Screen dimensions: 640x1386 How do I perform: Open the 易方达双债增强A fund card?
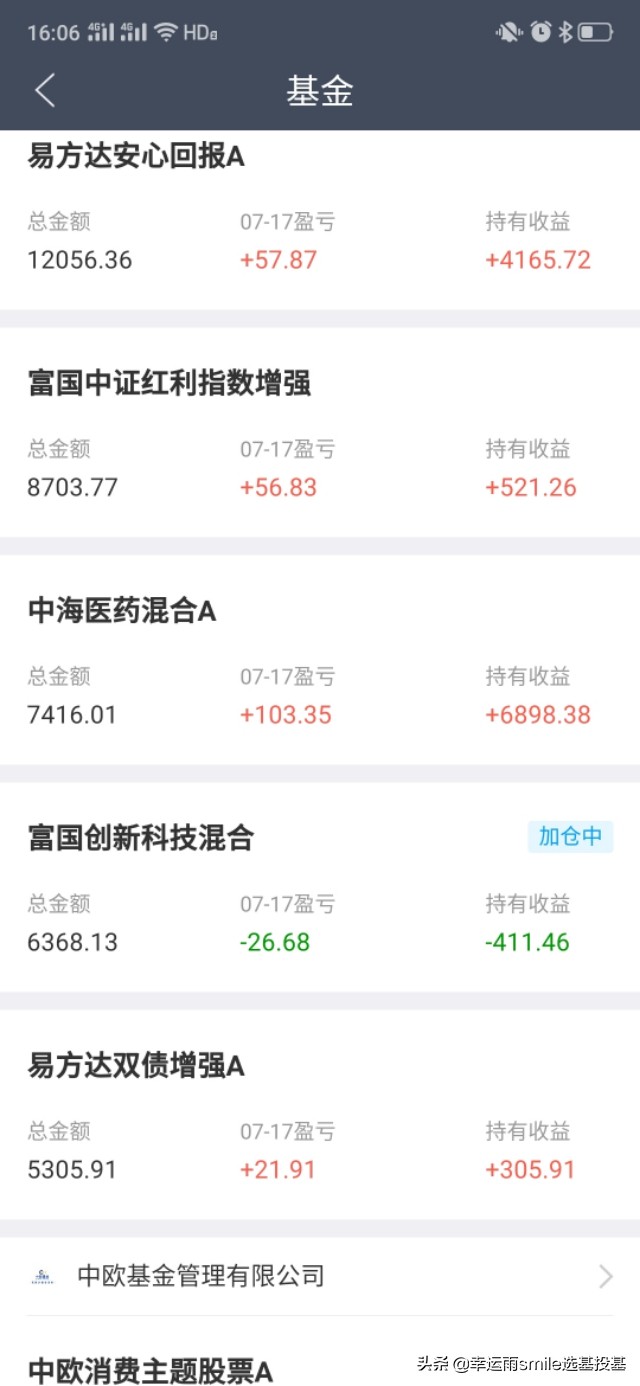(x=320, y=1114)
